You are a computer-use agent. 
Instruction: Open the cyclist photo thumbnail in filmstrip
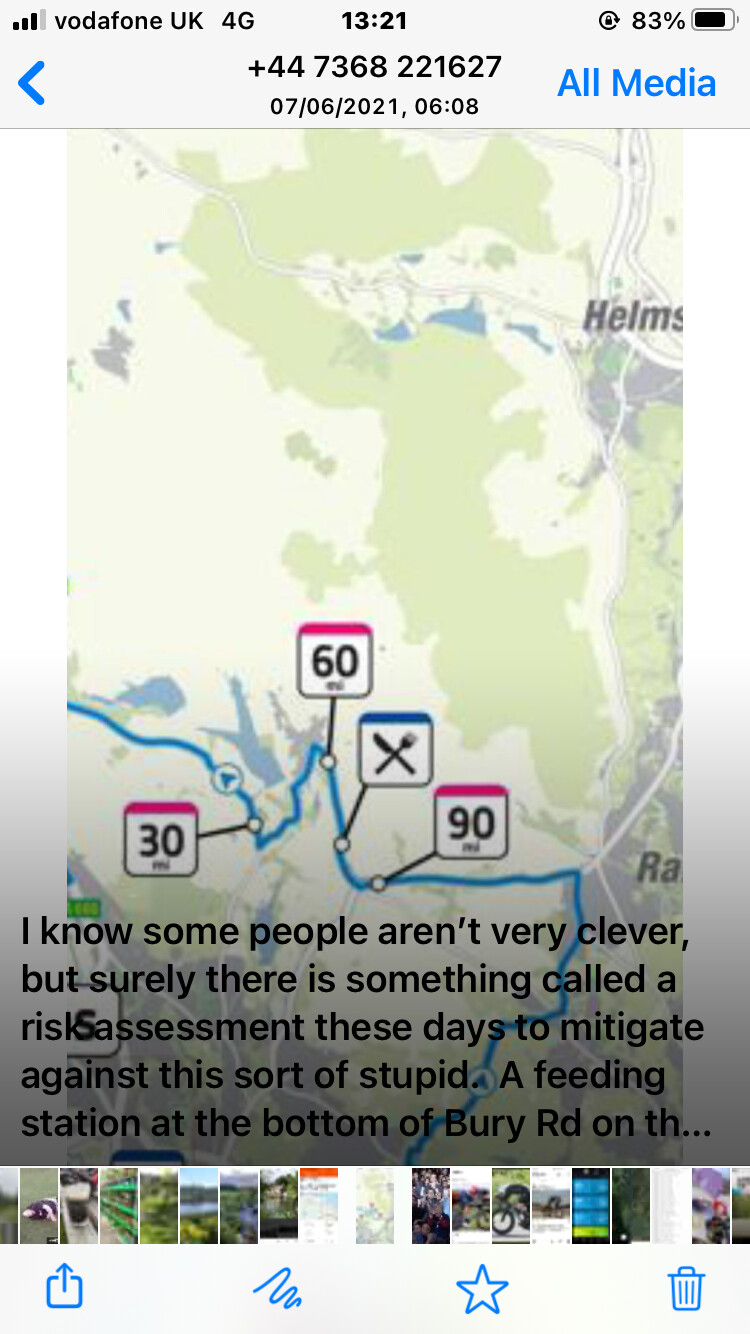click(x=511, y=1206)
